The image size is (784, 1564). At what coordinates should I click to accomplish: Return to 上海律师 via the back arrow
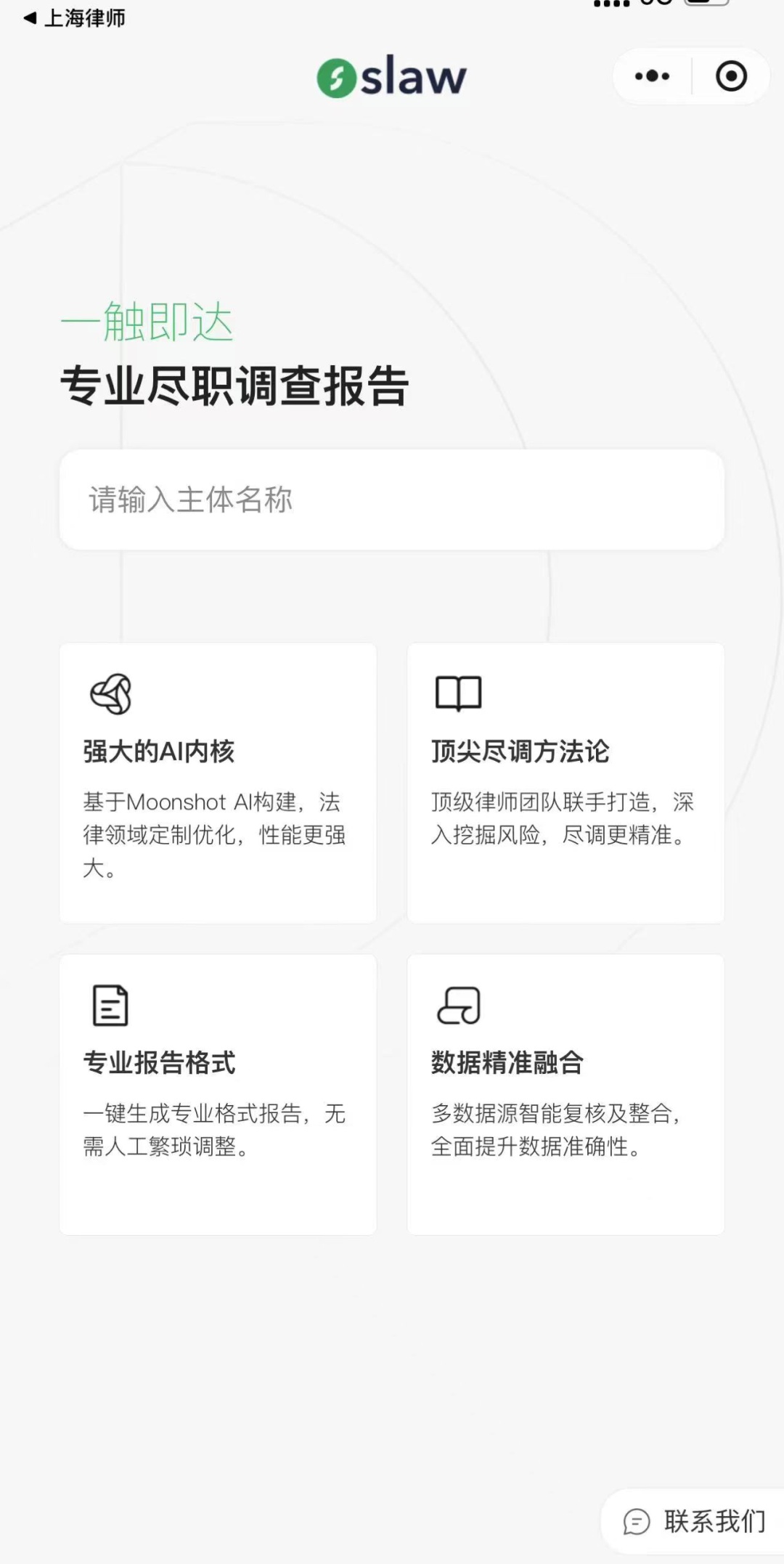click(30, 18)
